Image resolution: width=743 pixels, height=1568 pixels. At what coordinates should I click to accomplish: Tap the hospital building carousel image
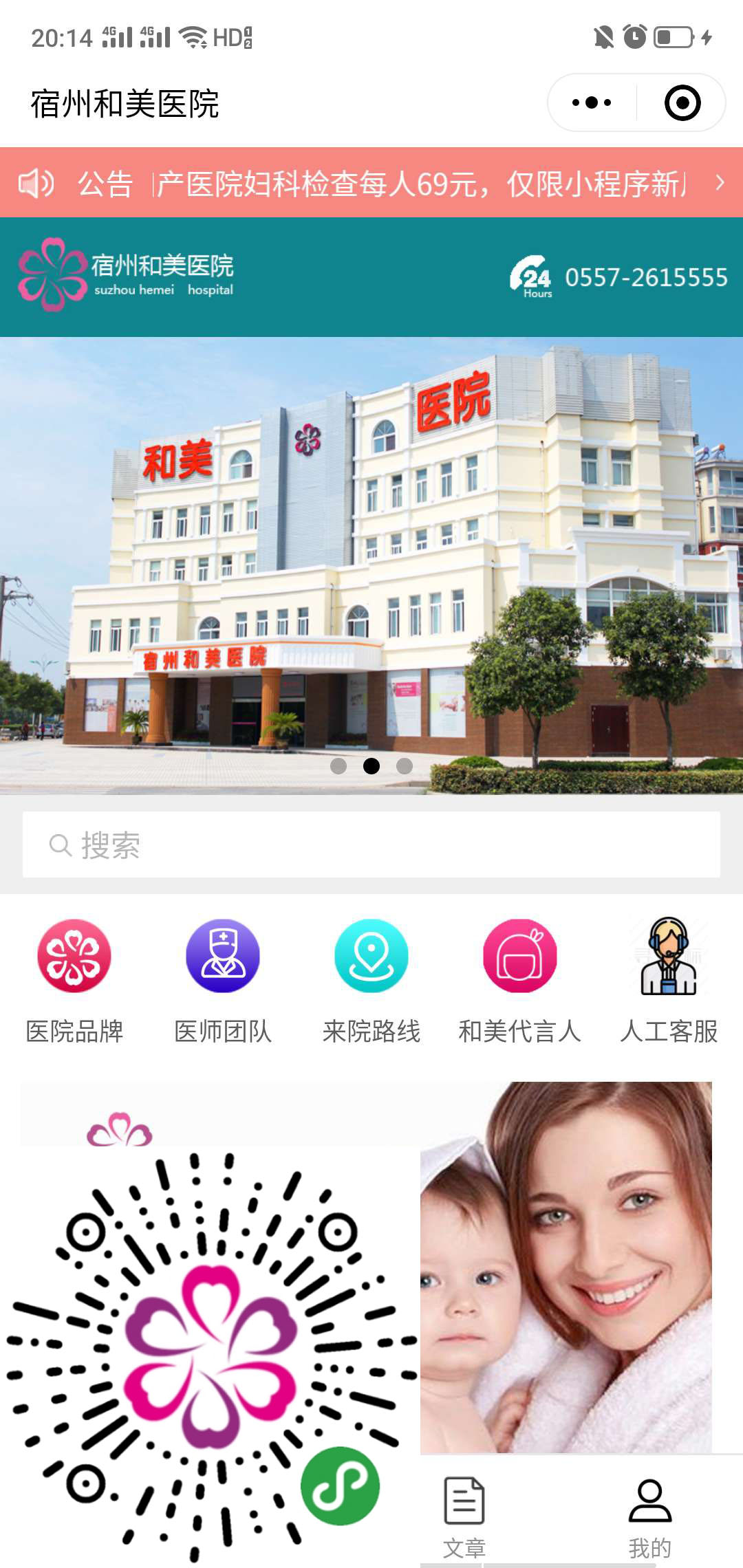pyautogui.click(x=371, y=565)
